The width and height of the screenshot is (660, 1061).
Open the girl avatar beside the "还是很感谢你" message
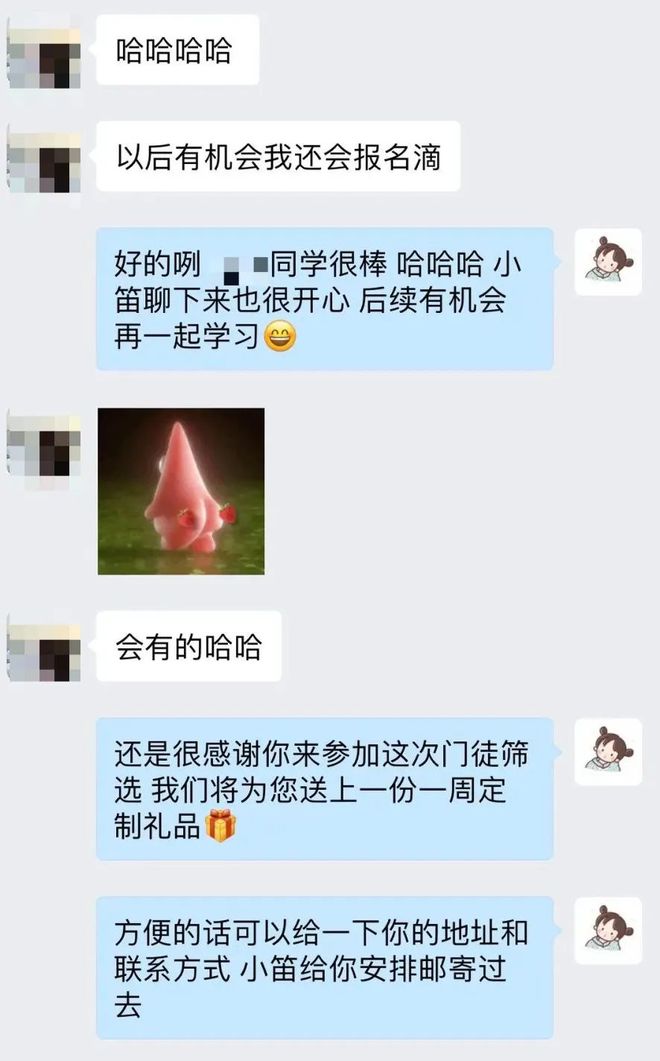(x=608, y=751)
